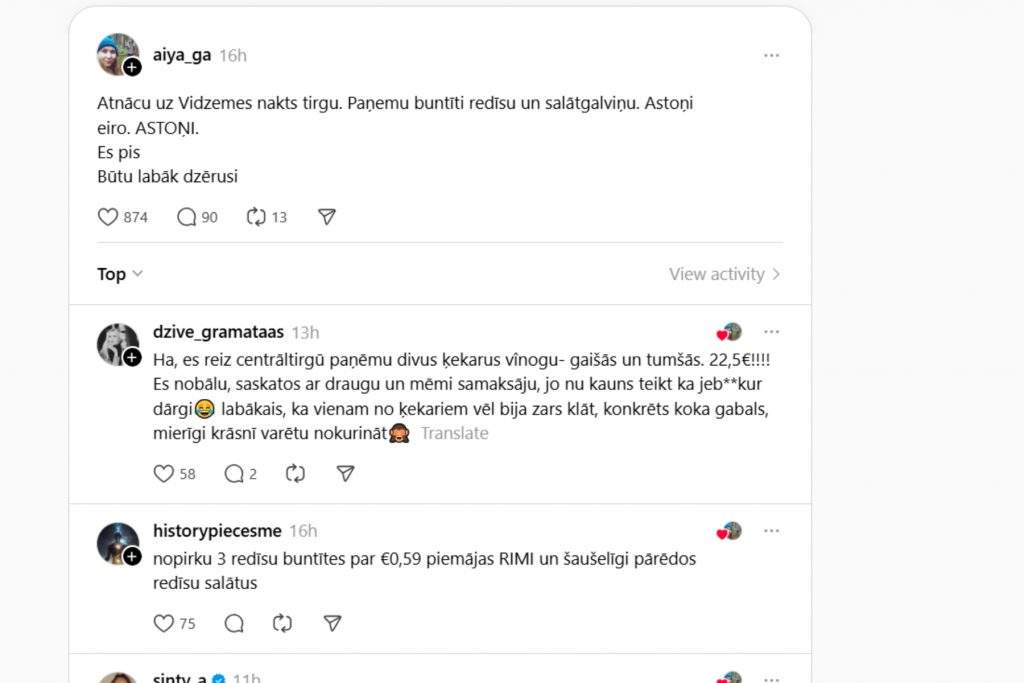Open historypiecesme's profile

coord(217,531)
